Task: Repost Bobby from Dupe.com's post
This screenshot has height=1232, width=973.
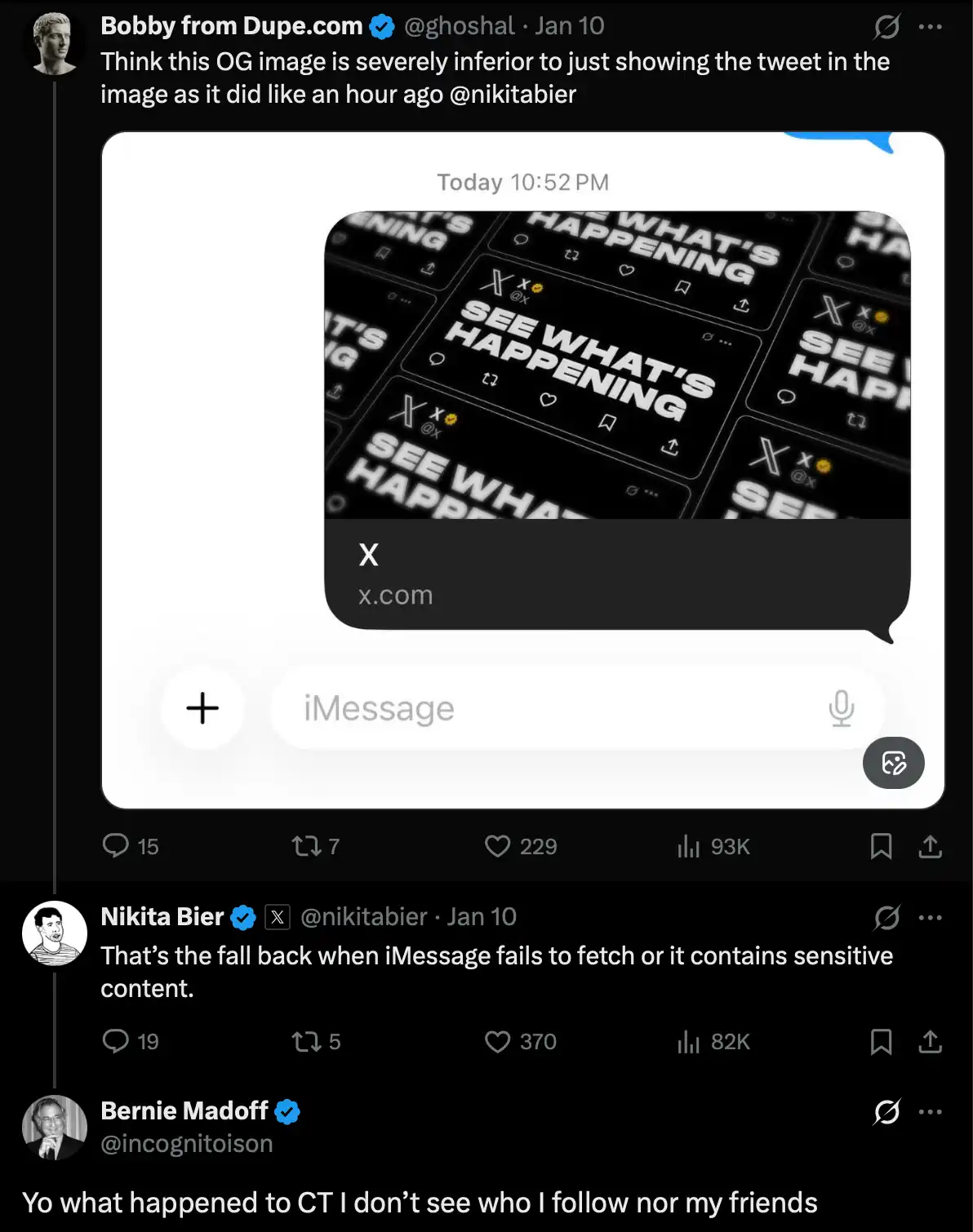Action: point(307,846)
